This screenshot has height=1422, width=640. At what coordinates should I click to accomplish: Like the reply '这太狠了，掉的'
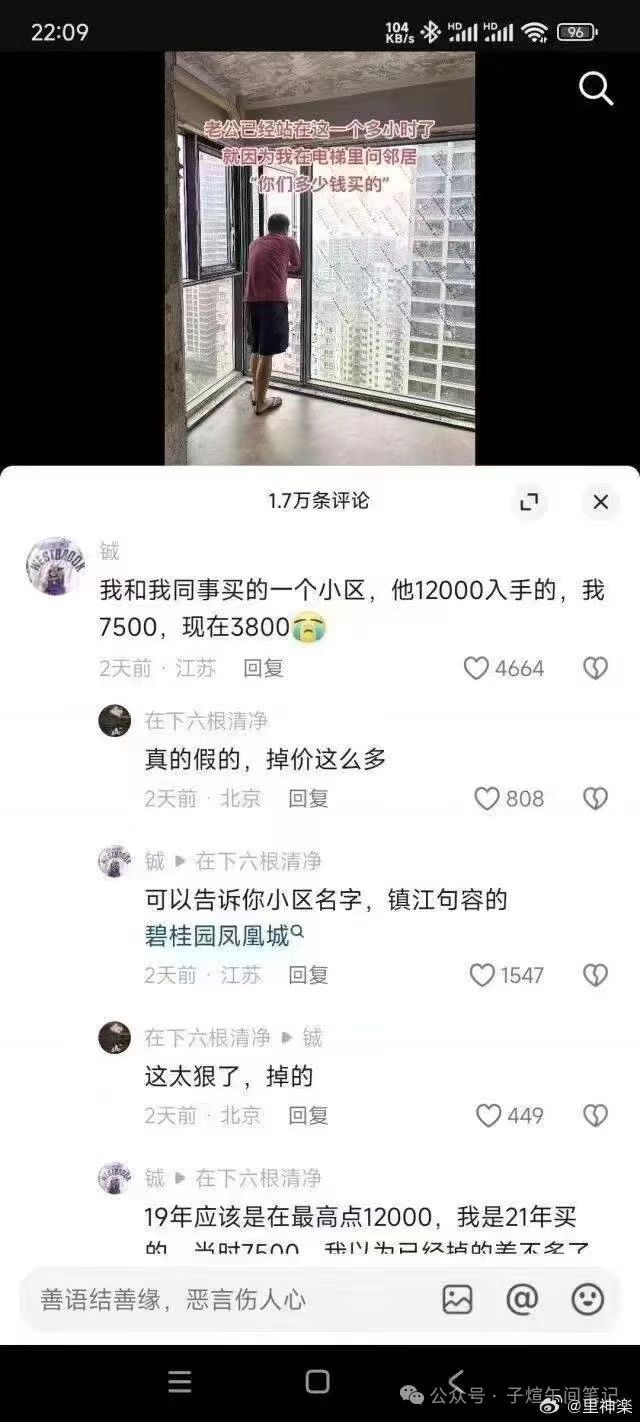(x=488, y=1116)
